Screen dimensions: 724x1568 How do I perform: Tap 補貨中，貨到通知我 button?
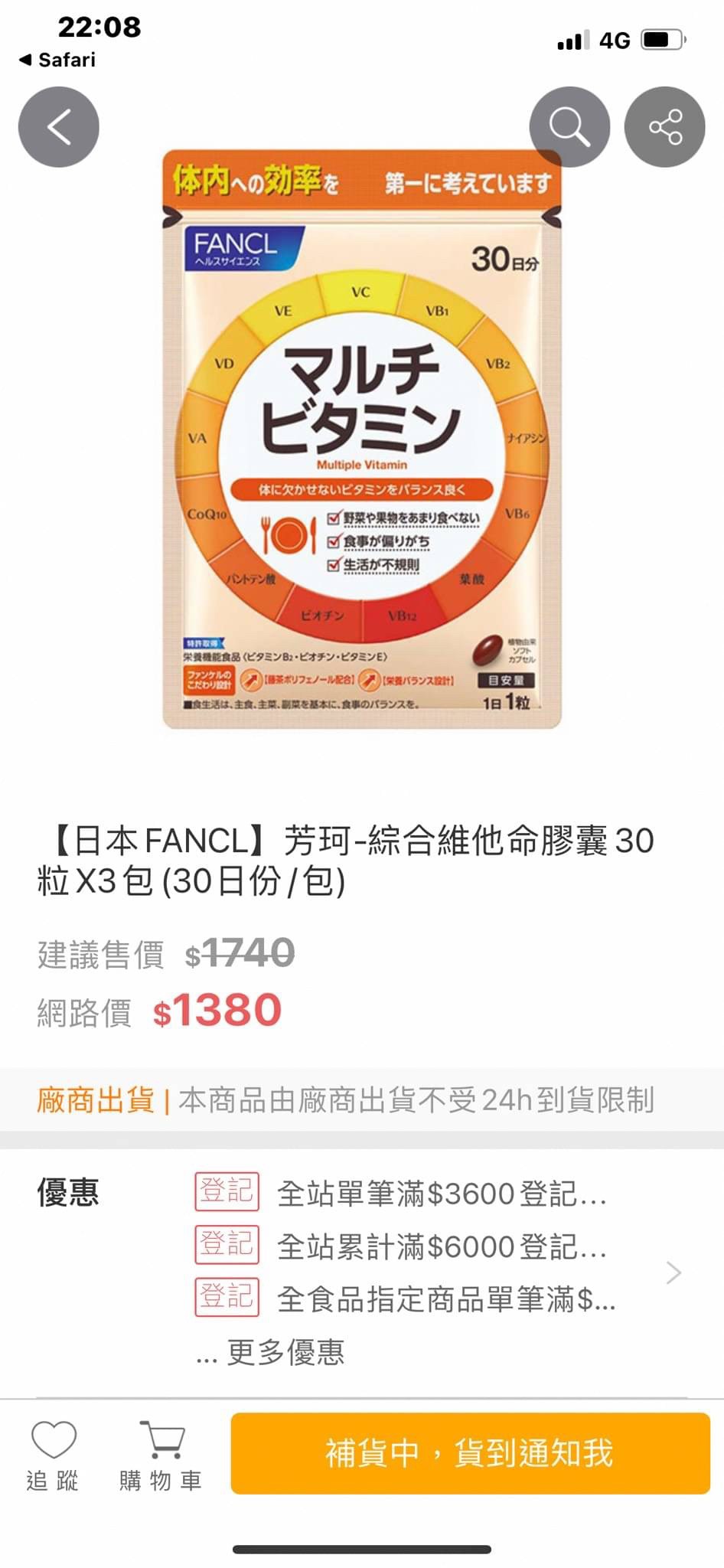pos(470,1453)
